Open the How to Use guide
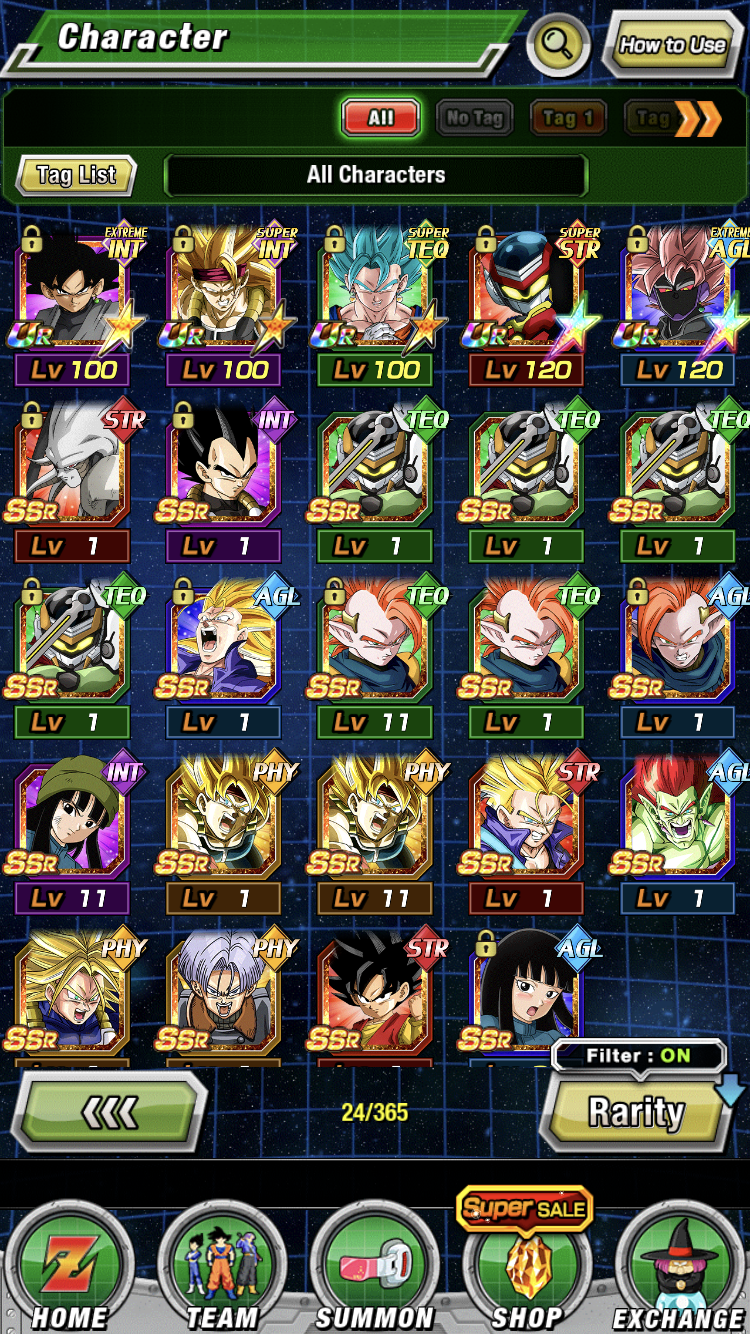 coord(671,45)
